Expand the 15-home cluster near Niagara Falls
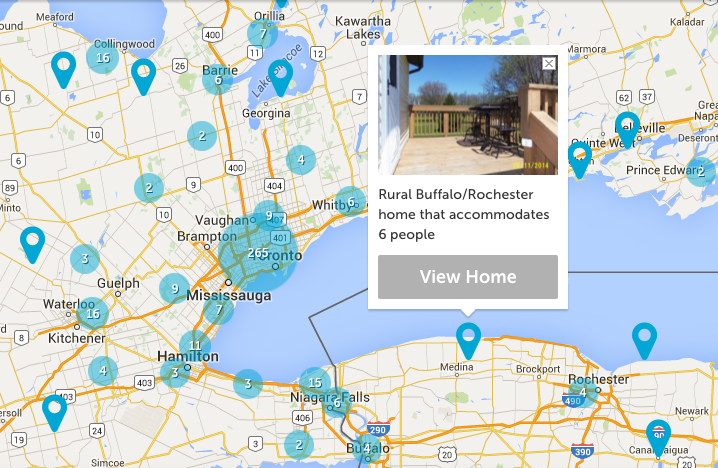718x468 pixels. [315, 383]
